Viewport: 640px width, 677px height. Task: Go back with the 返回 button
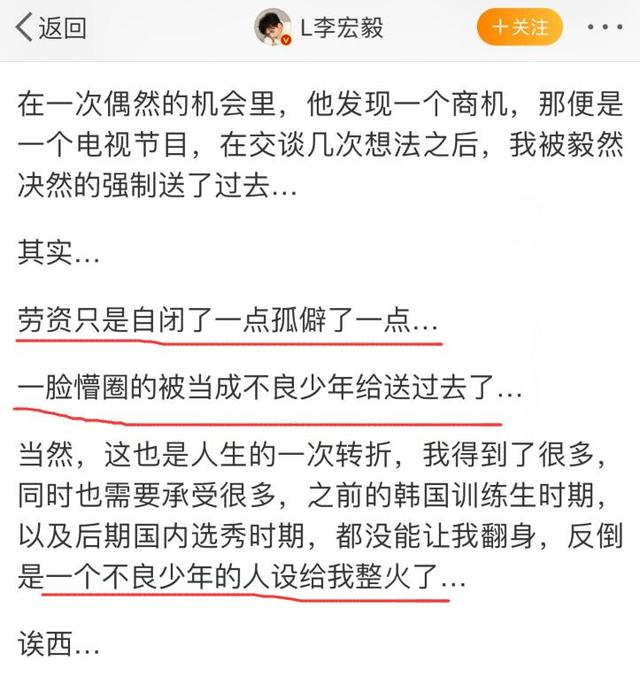pos(50,27)
